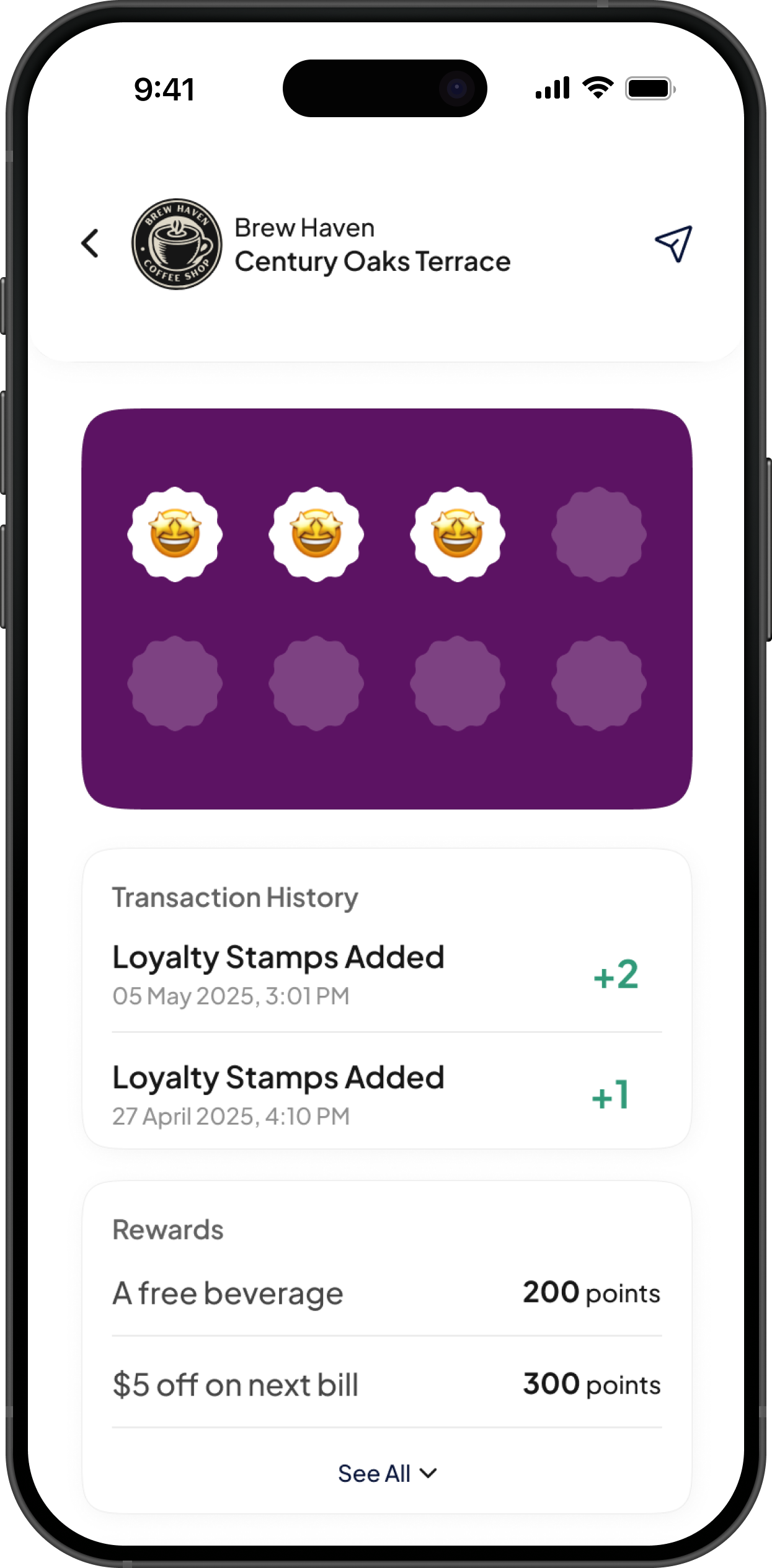Go back using the back arrow
This screenshot has height=1568, width=772.
91,243
